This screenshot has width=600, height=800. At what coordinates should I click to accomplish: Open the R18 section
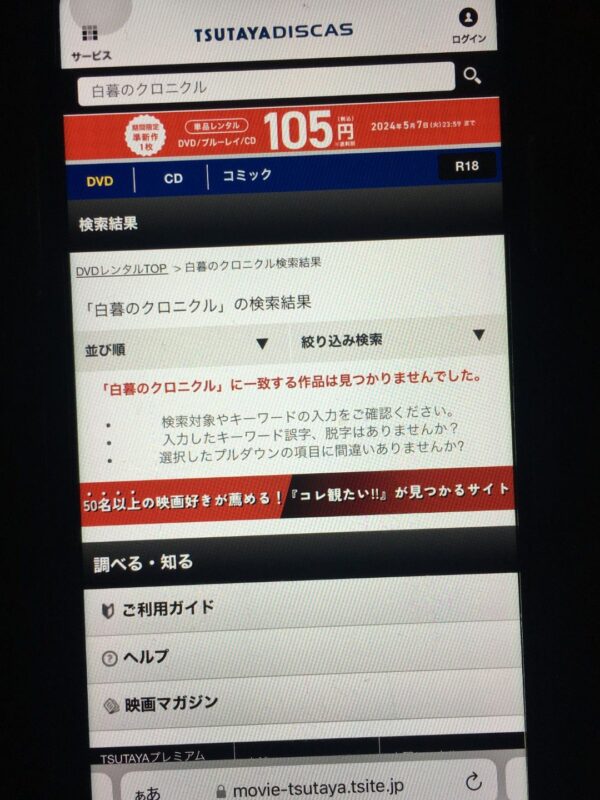pyautogui.click(x=466, y=166)
